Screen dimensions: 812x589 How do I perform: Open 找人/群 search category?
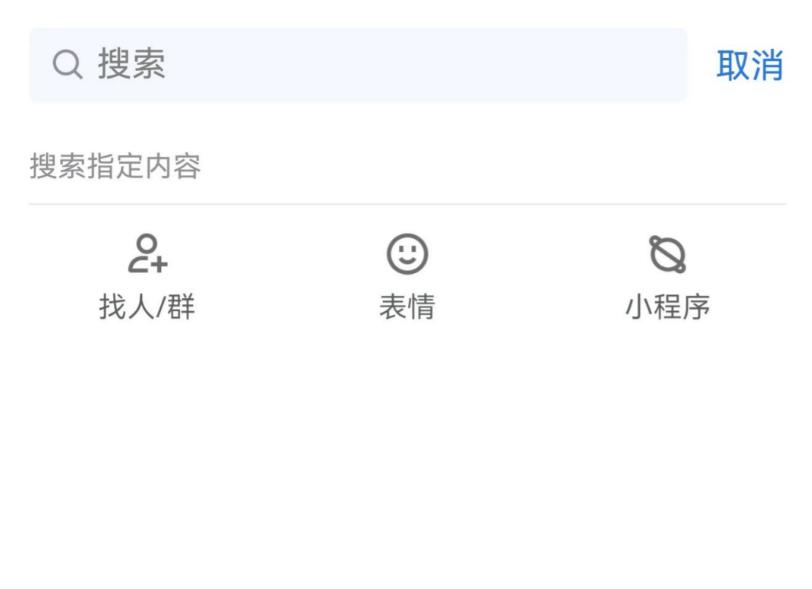tap(147, 278)
